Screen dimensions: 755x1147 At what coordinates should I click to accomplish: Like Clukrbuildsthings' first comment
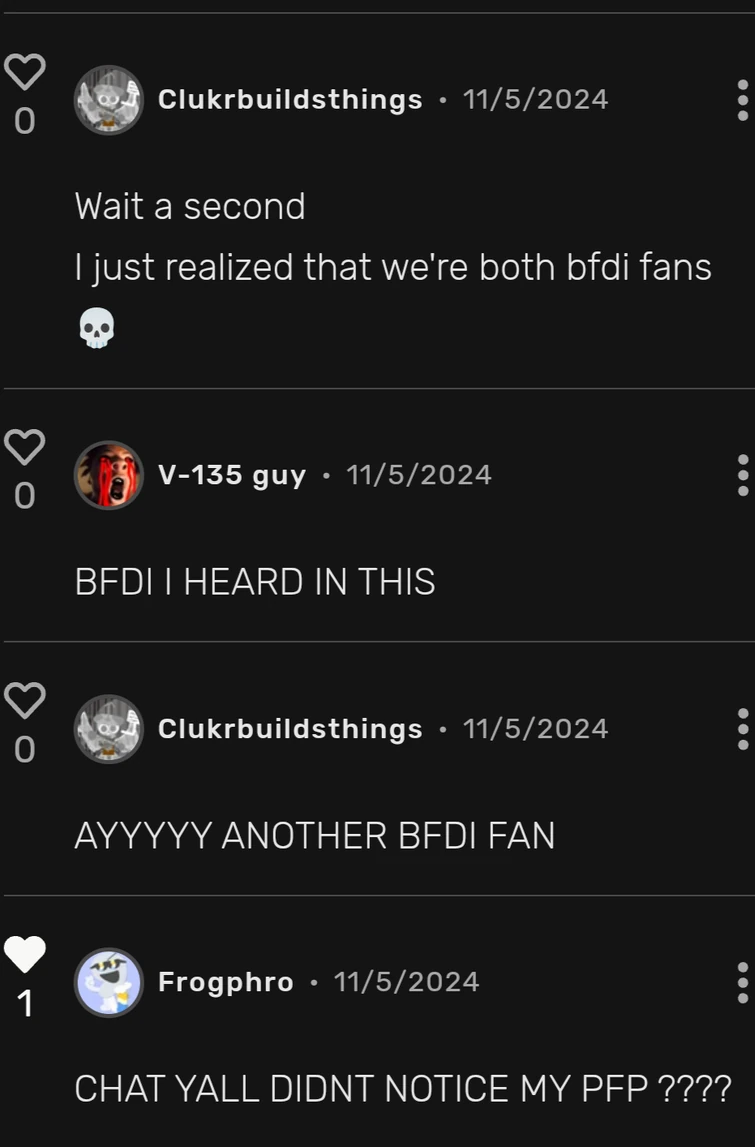[x=27, y=70]
